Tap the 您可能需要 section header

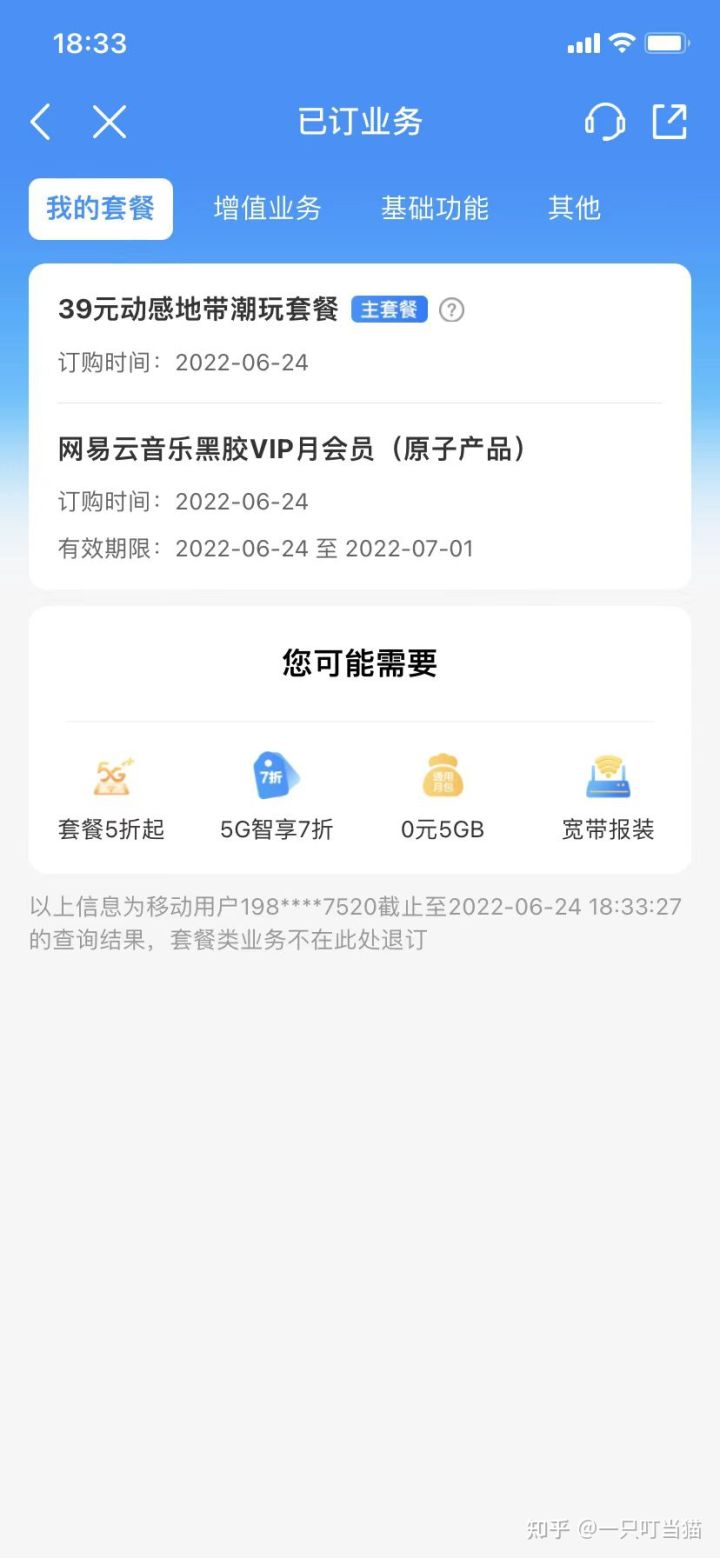[x=359, y=663]
